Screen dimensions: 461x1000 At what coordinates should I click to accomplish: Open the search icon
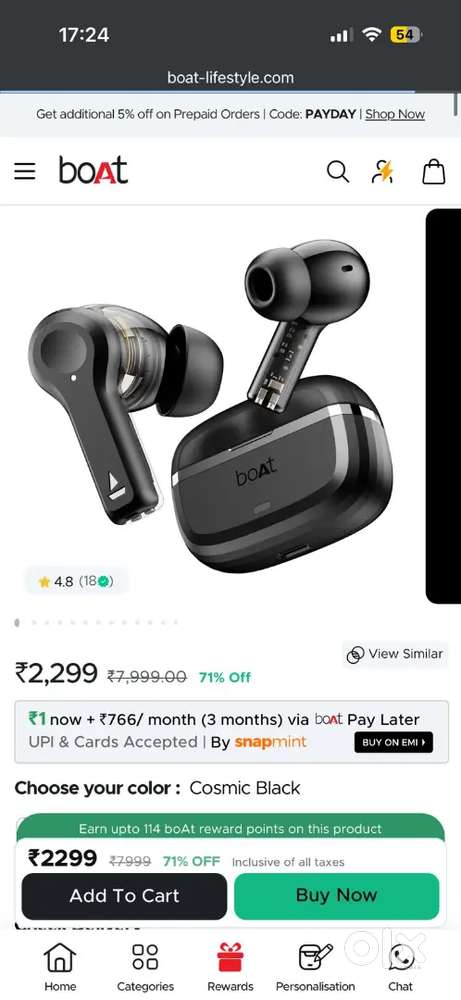337,172
